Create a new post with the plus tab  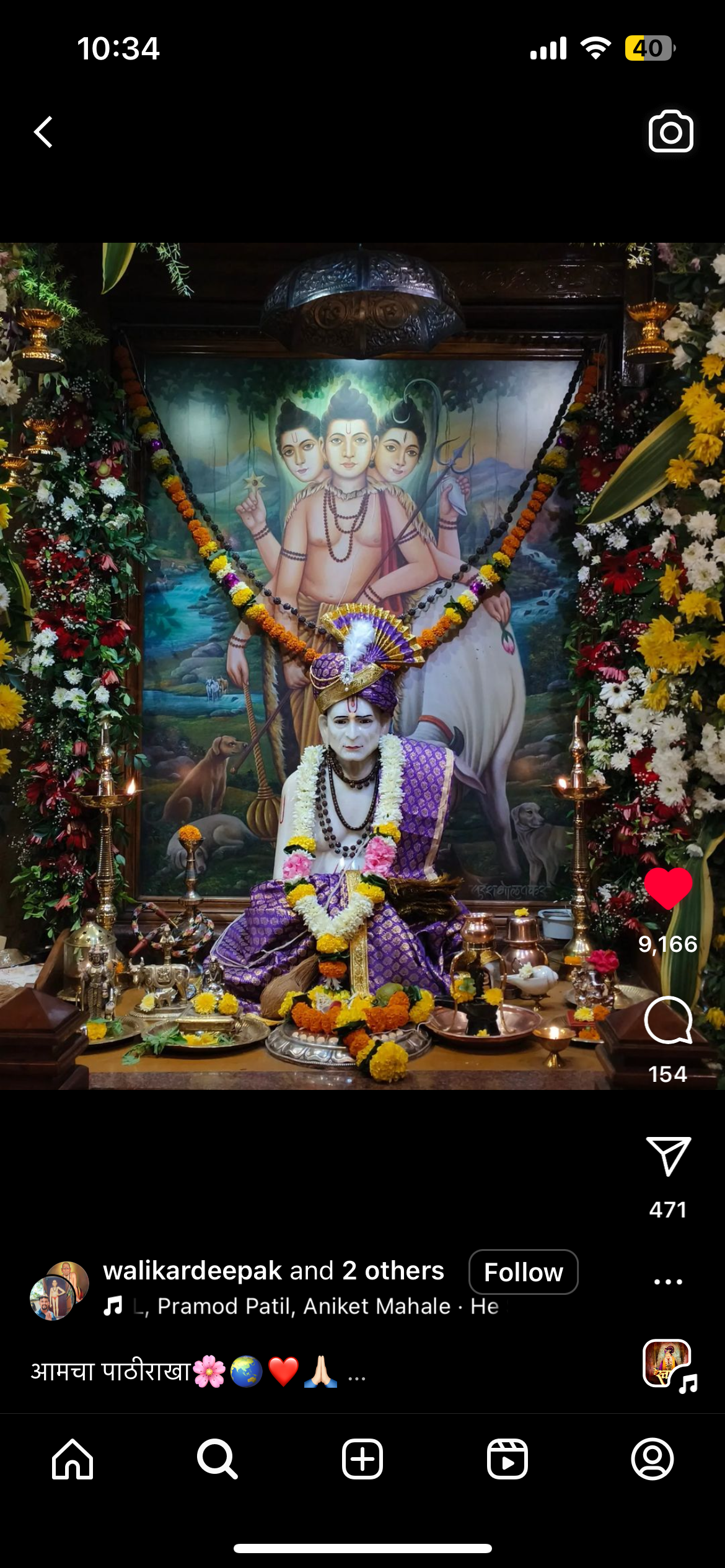click(362, 1459)
